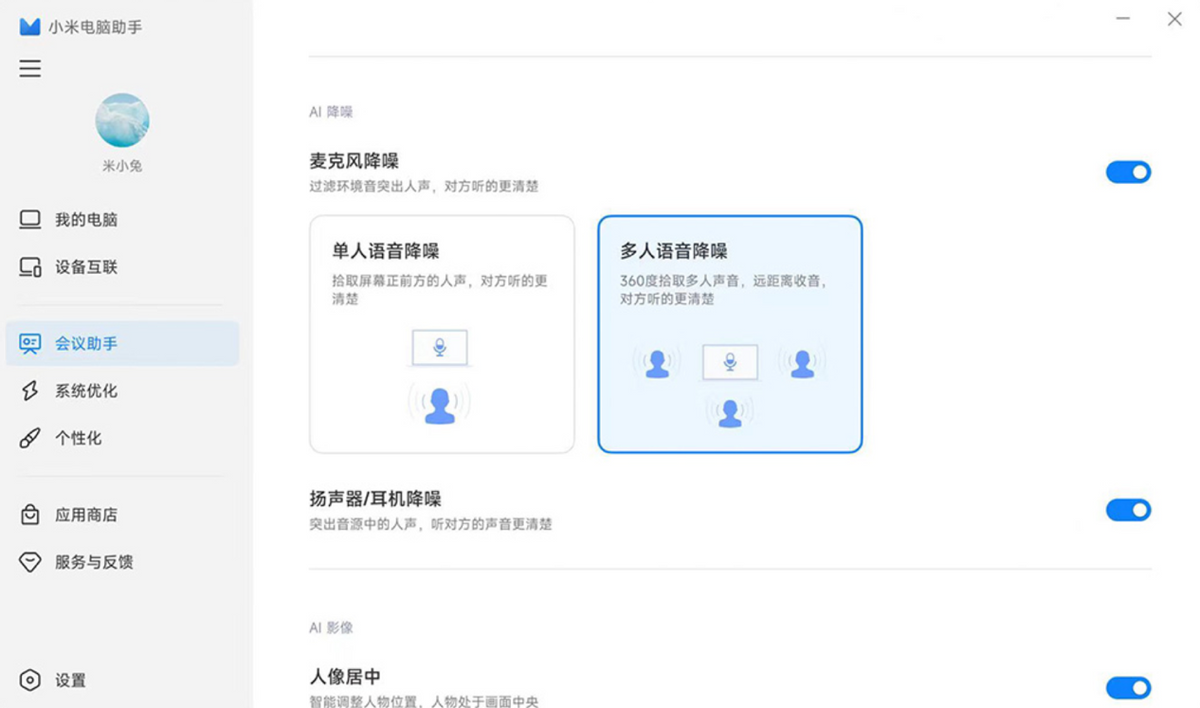Open 应用商店
The width and height of the screenshot is (1200, 708).
(x=85, y=515)
